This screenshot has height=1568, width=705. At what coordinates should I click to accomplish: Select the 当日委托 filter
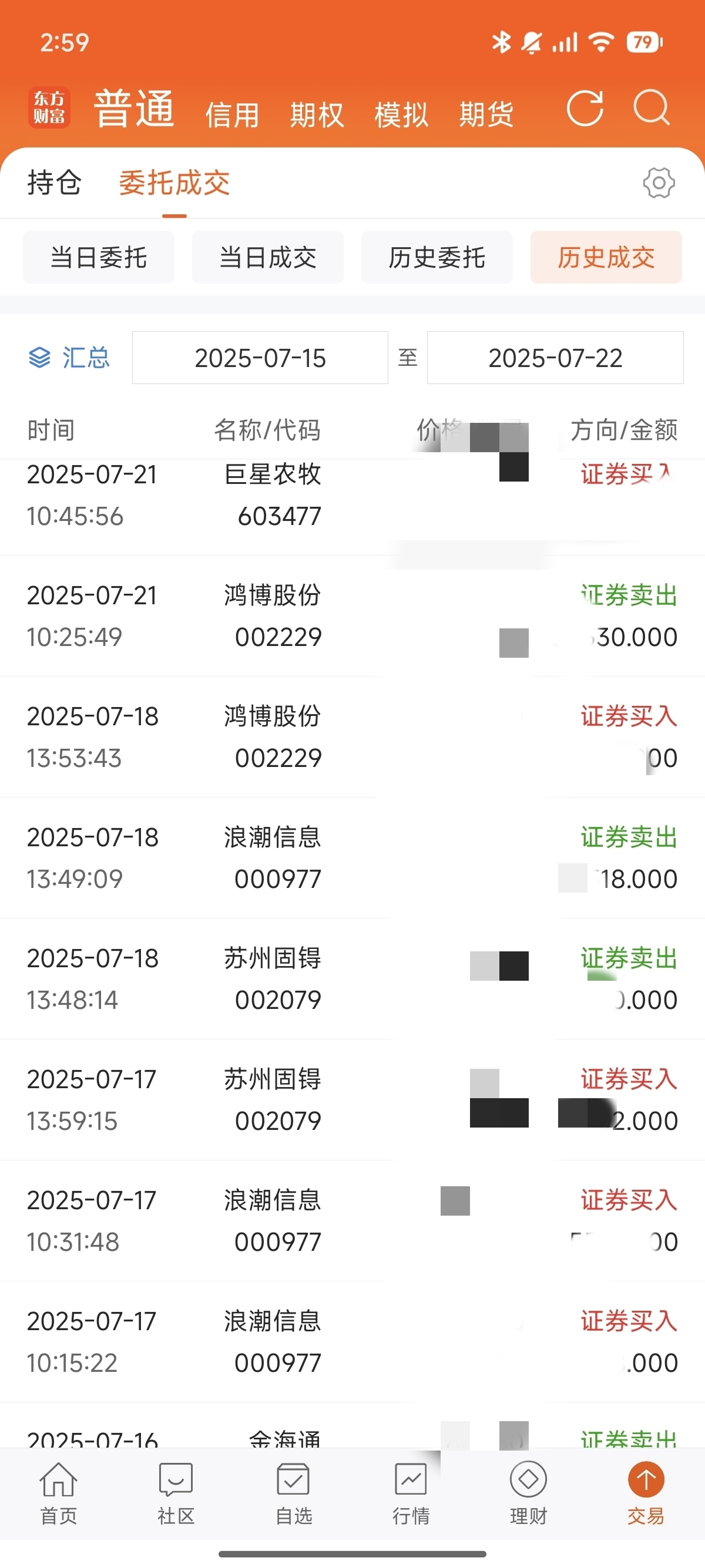click(99, 257)
